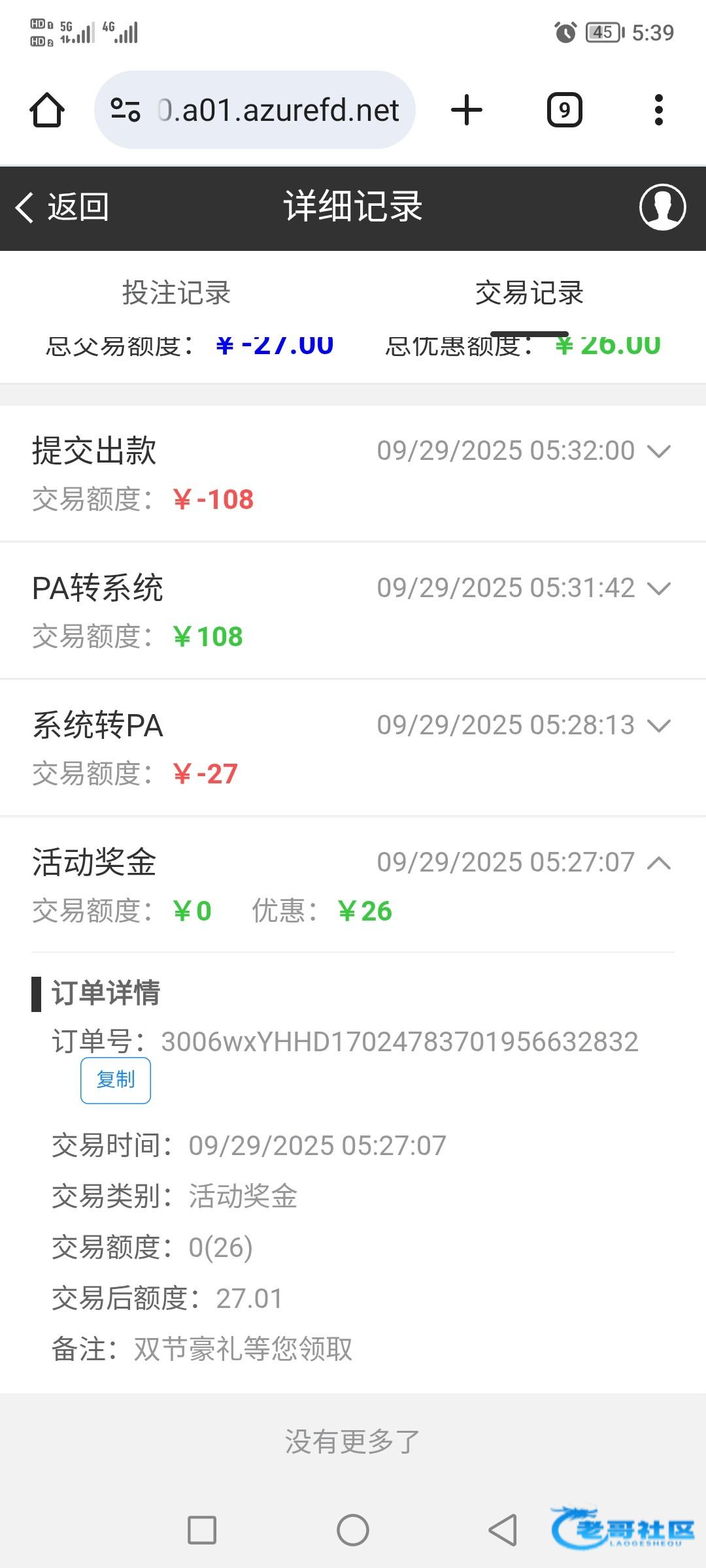Open the browser overflow menu
This screenshot has width=706, height=1568.
(x=658, y=110)
